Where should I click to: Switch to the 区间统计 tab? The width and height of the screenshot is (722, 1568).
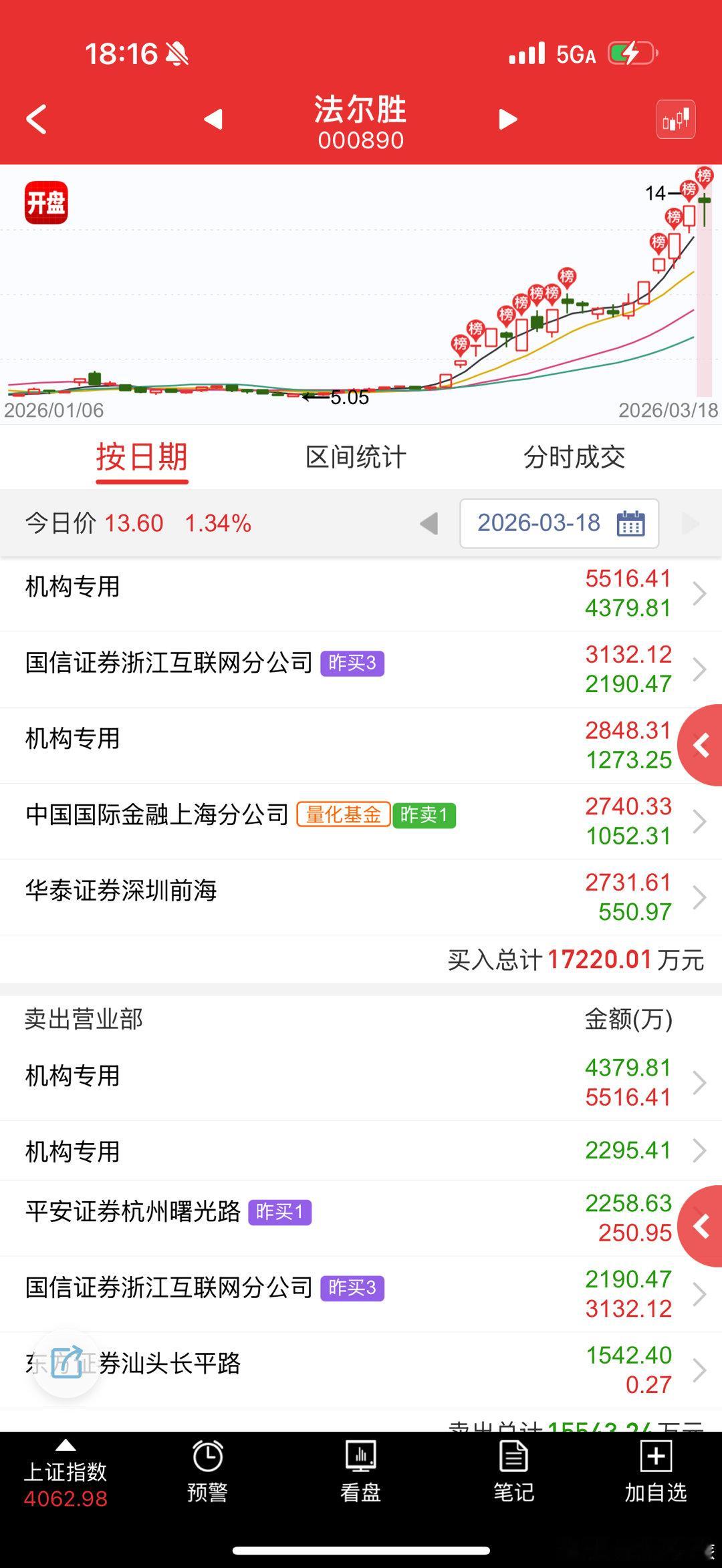357,457
